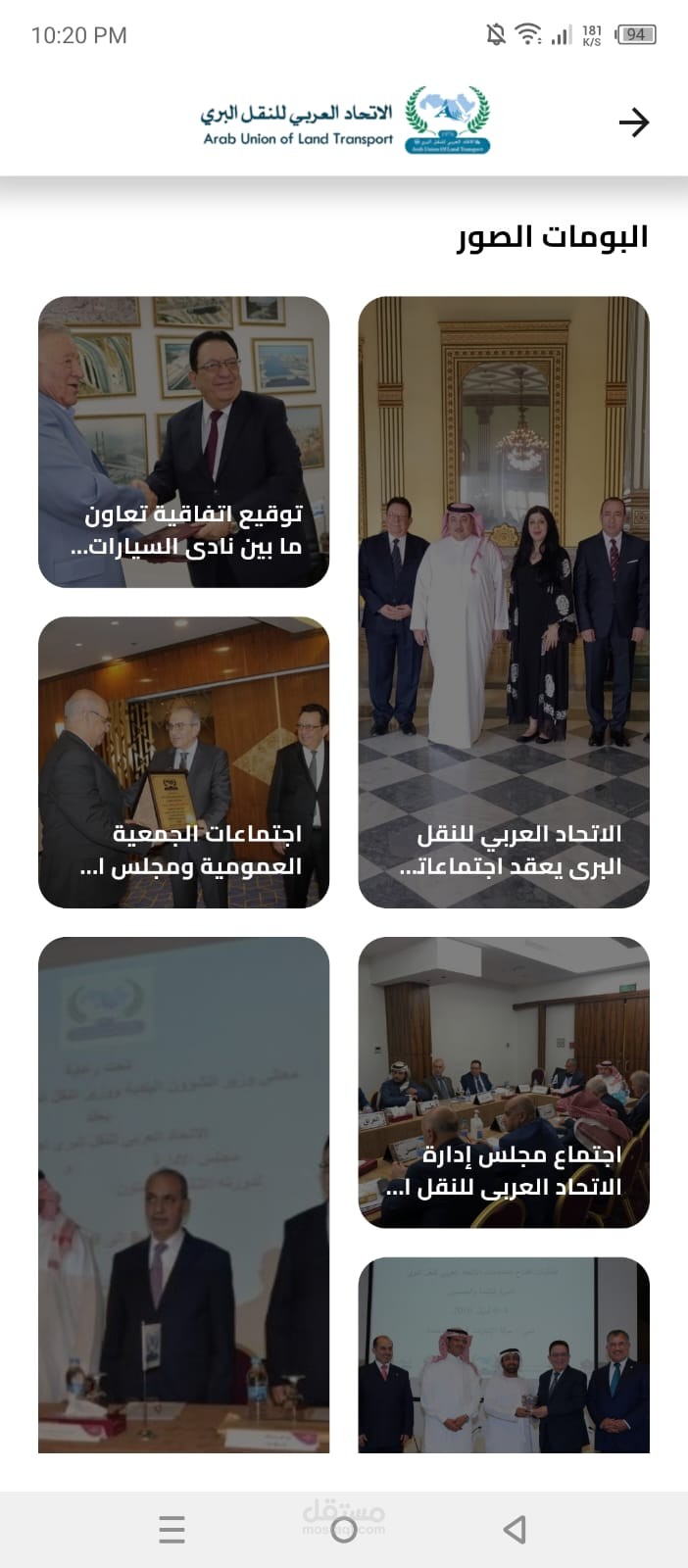This screenshot has height=1568, width=688.
Task: Open the album showing speakers at a podium
Action: pyautogui.click(x=184, y=1196)
